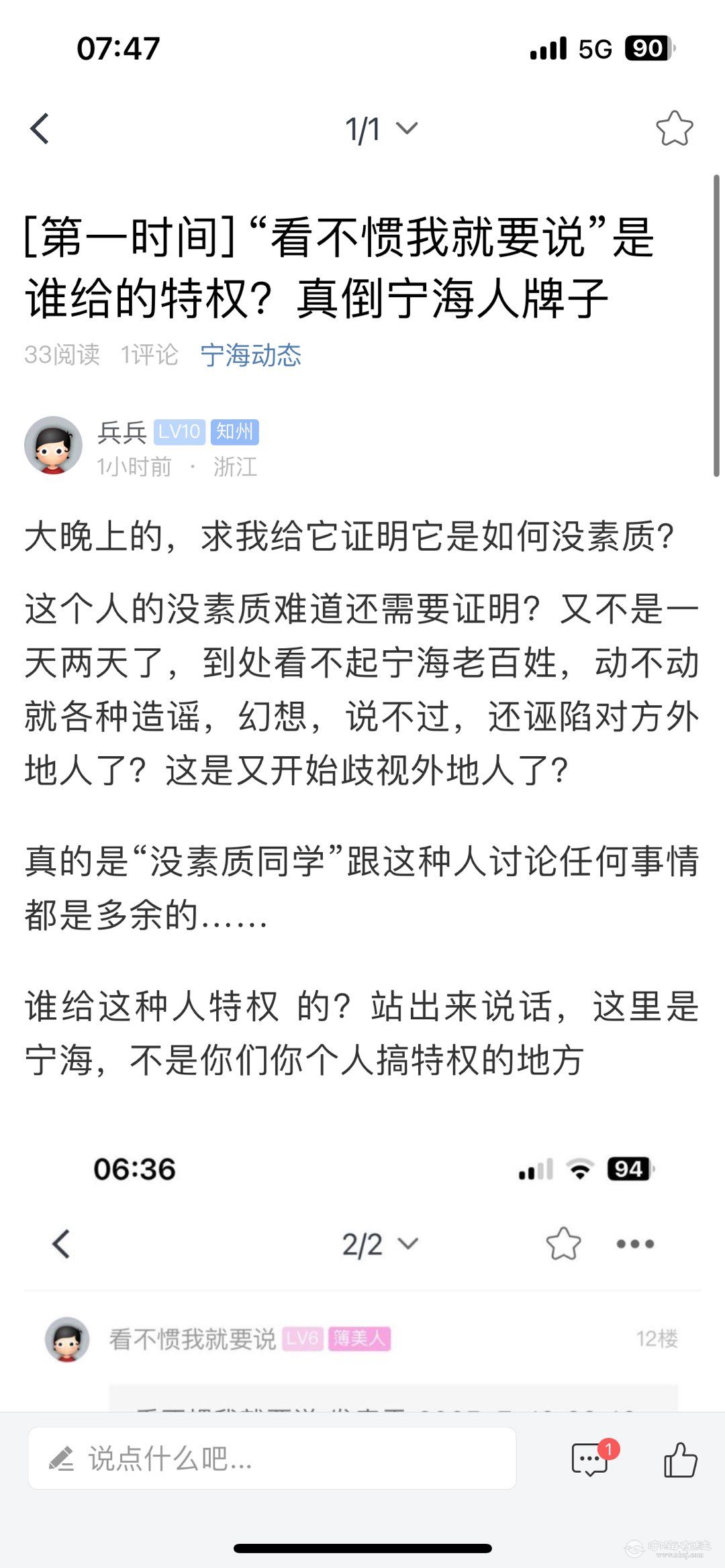Open the 1/1 page selector dropdown
Viewport: 725px width, 1568px height.
point(381,129)
